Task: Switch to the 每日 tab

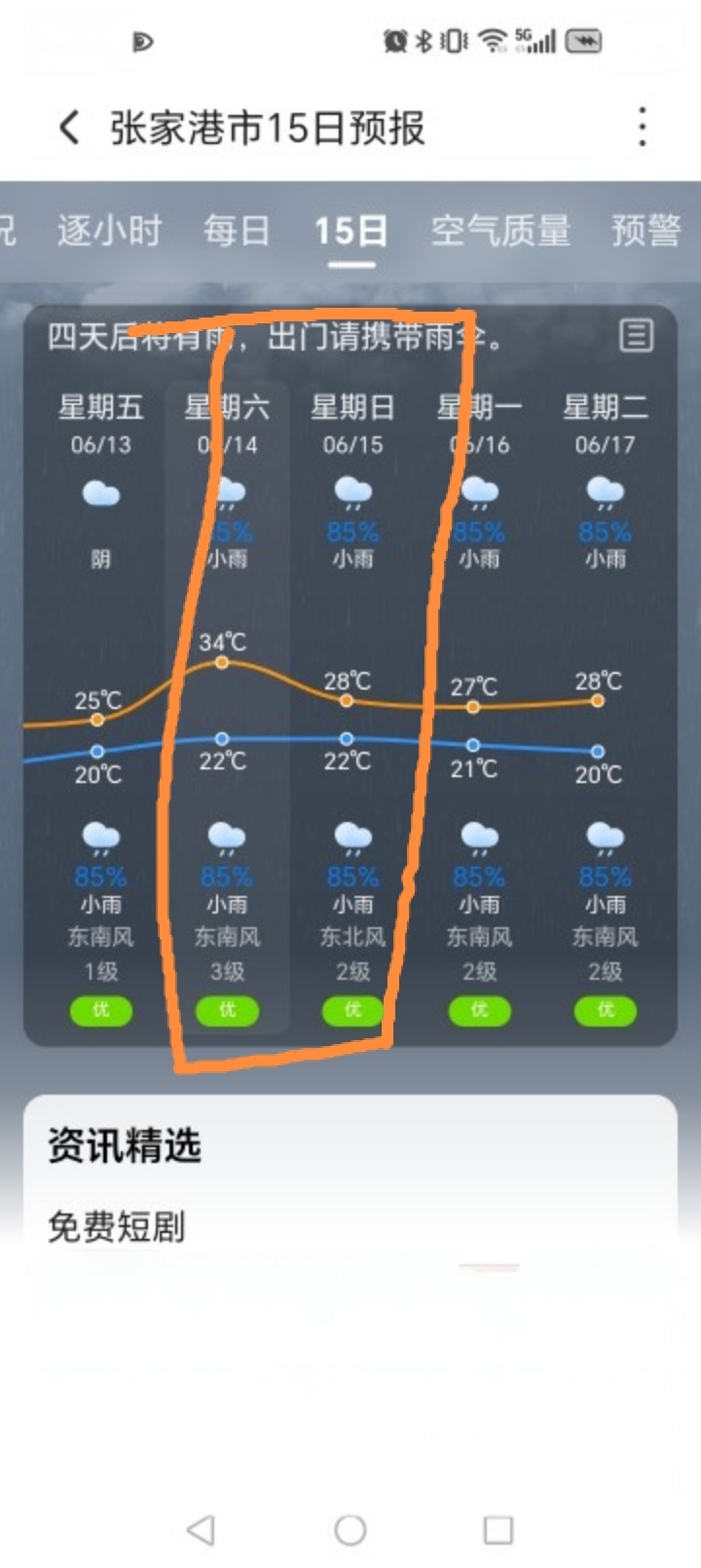Action: [237, 232]
